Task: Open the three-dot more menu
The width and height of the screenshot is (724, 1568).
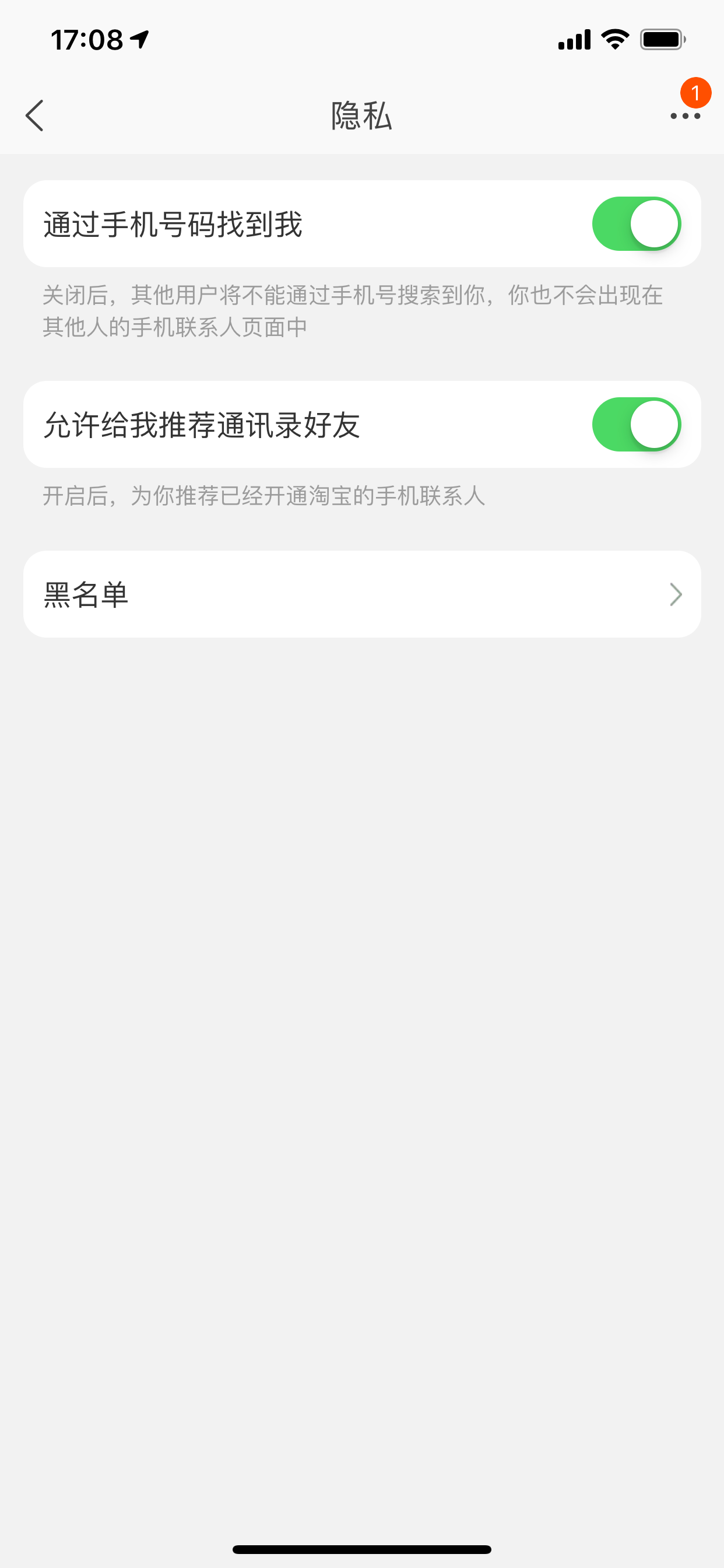Action: pos(685,116)
